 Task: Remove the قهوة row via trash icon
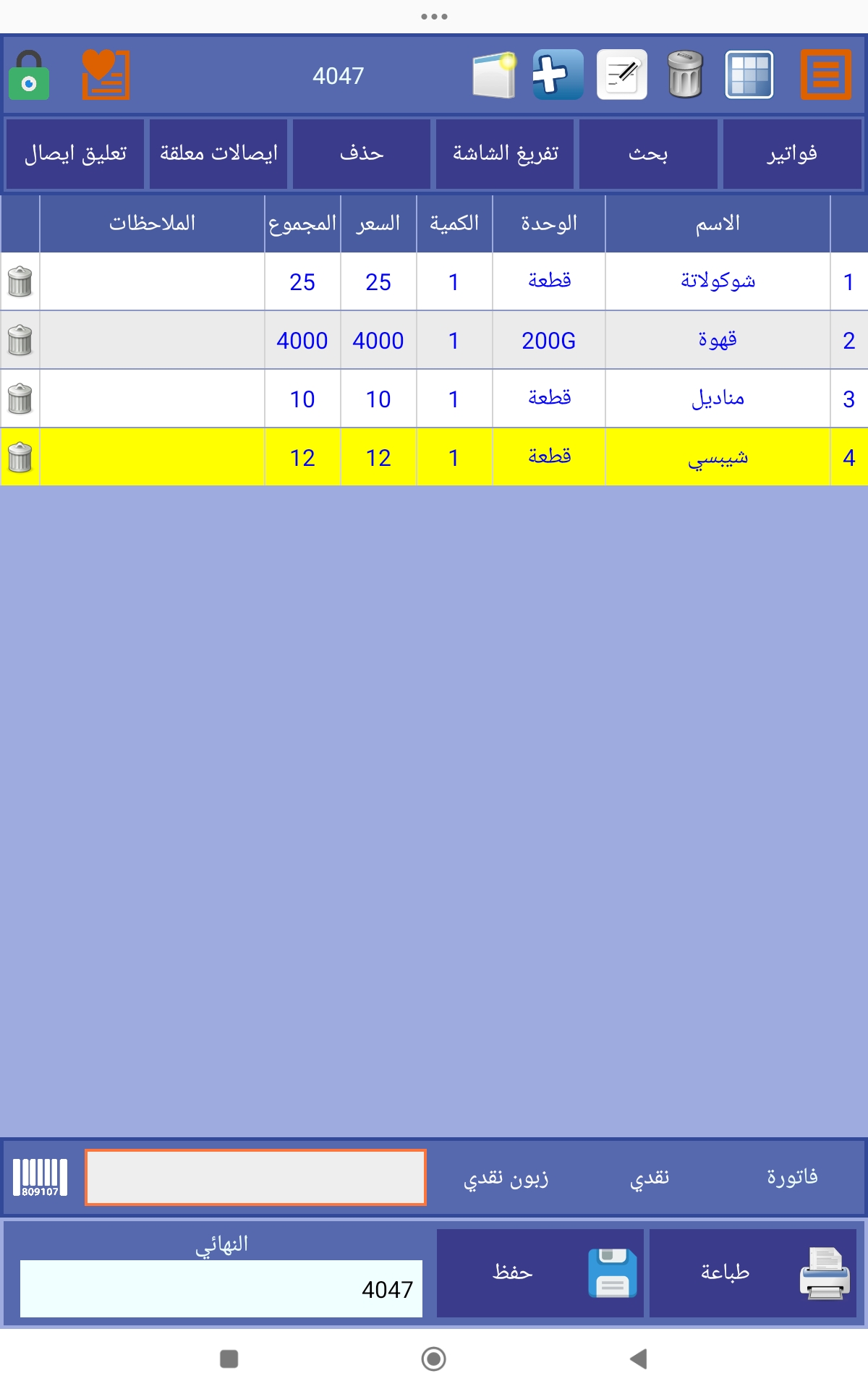(x=20, y=340)
